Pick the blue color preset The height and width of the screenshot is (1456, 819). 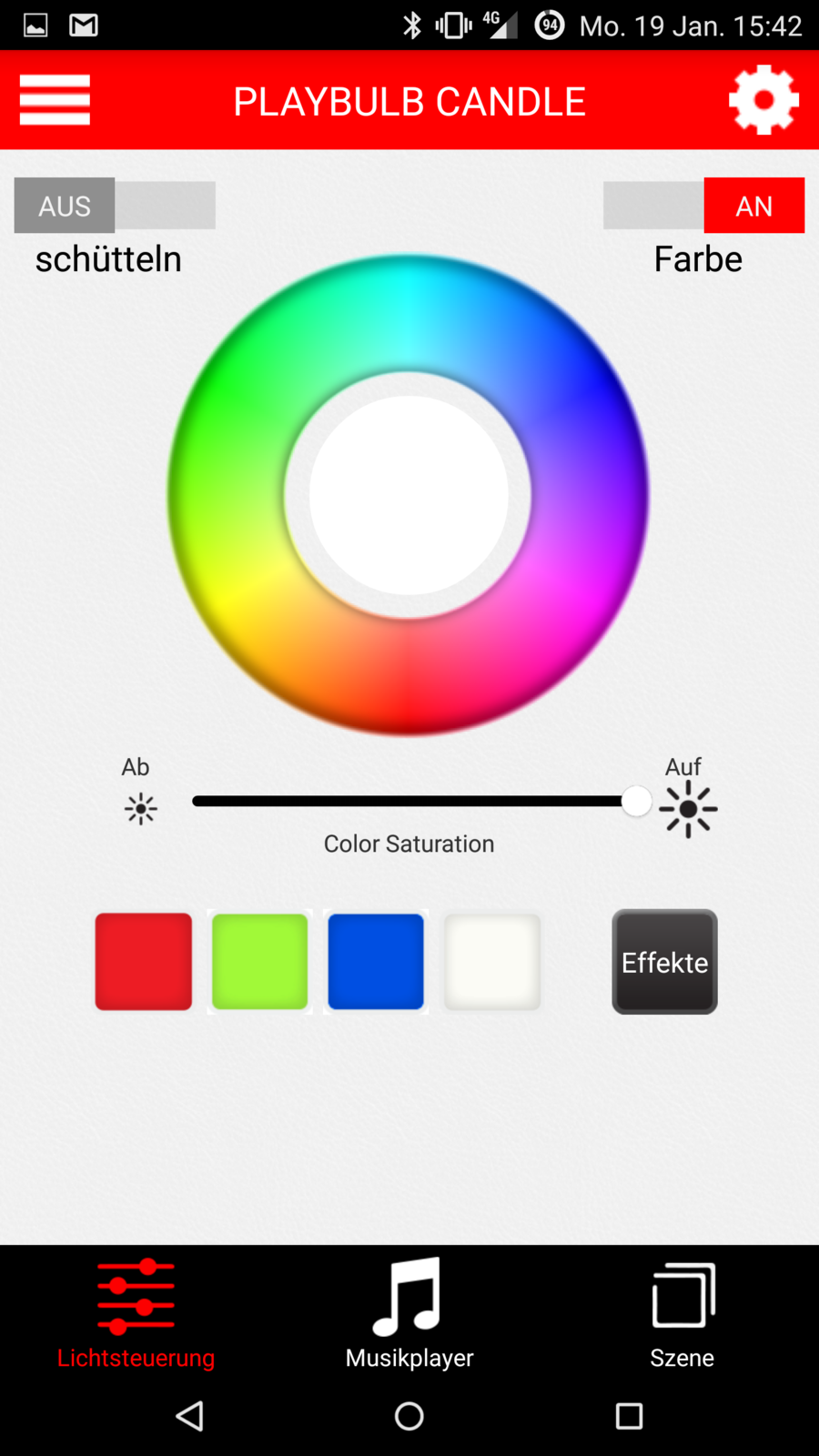click(x=376, y=962)
